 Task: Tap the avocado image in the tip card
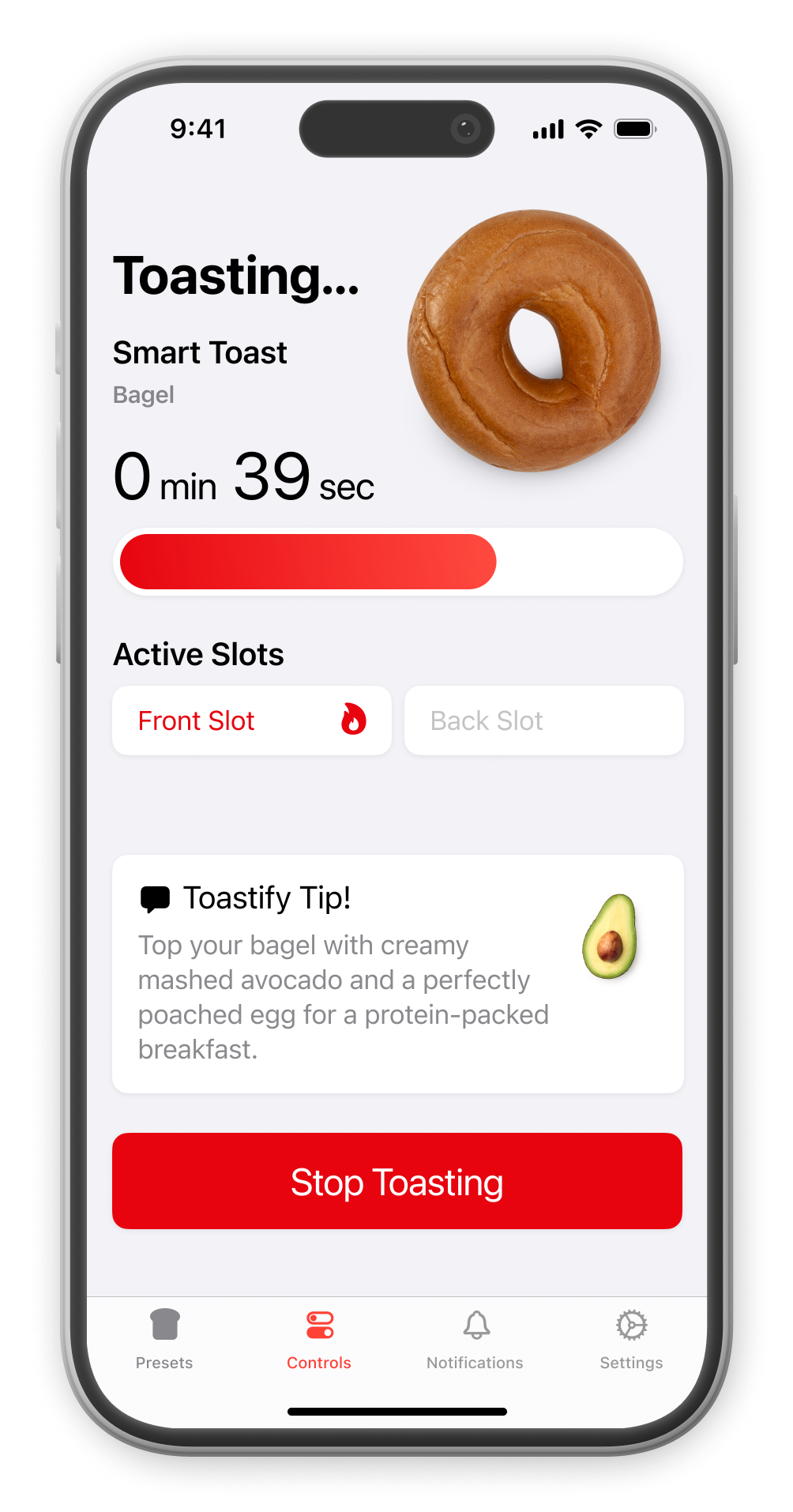click(x=609, y=935)
